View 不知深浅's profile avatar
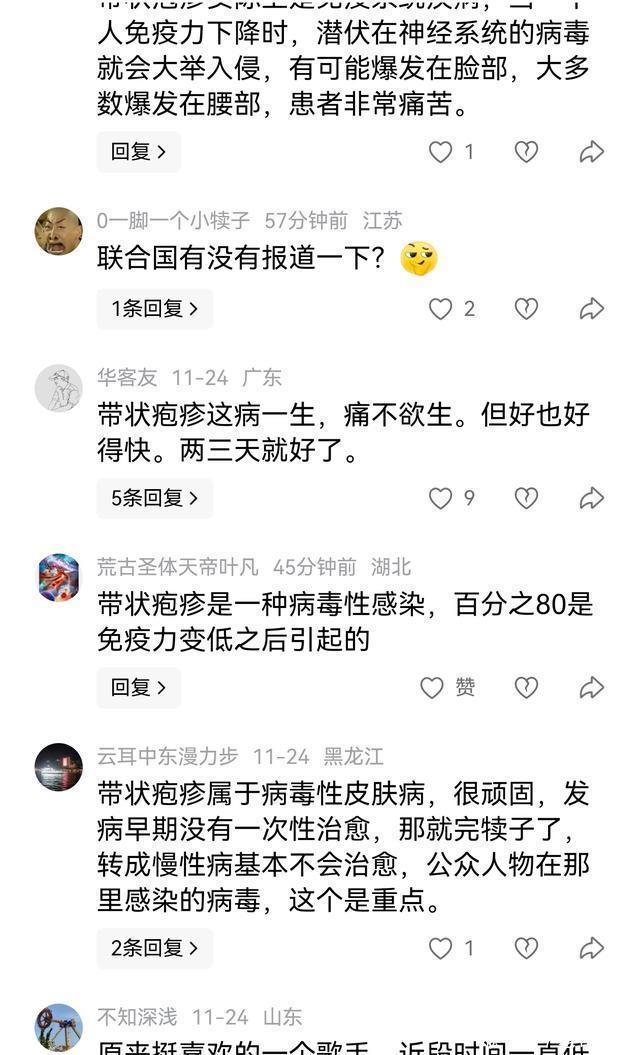 click(x=59, y=1027)
